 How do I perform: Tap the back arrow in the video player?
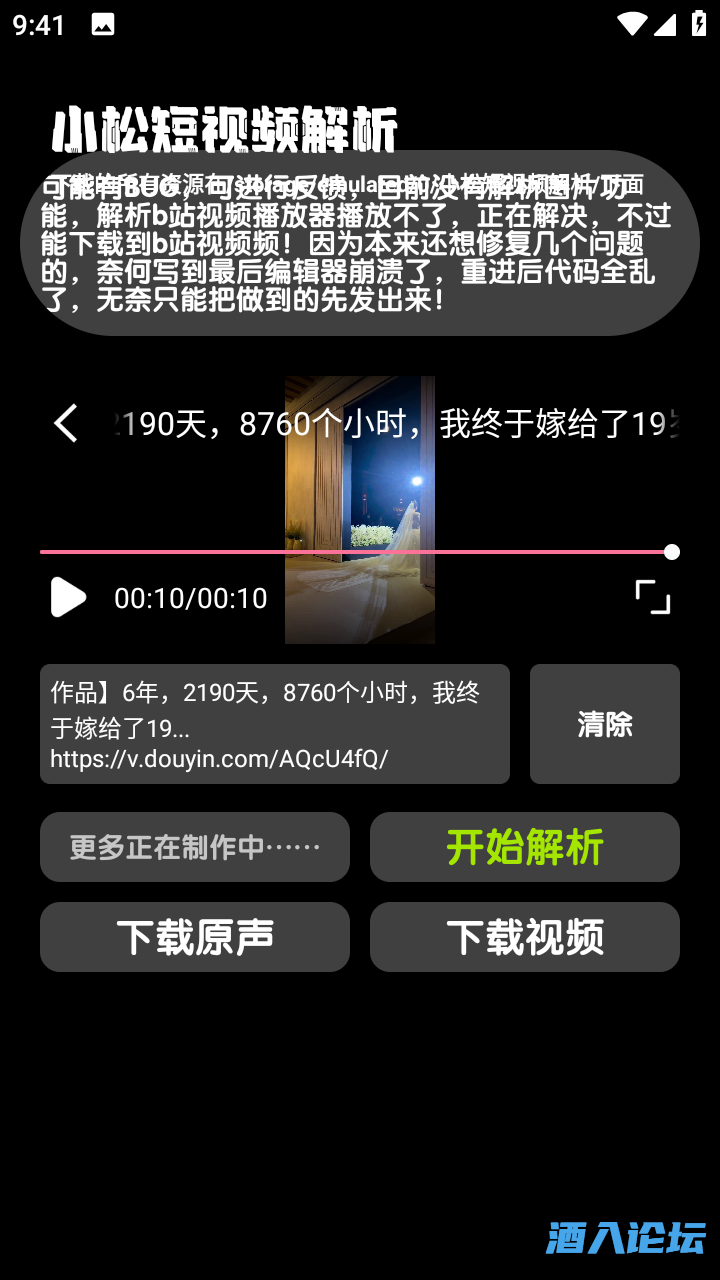coord(66,423)
